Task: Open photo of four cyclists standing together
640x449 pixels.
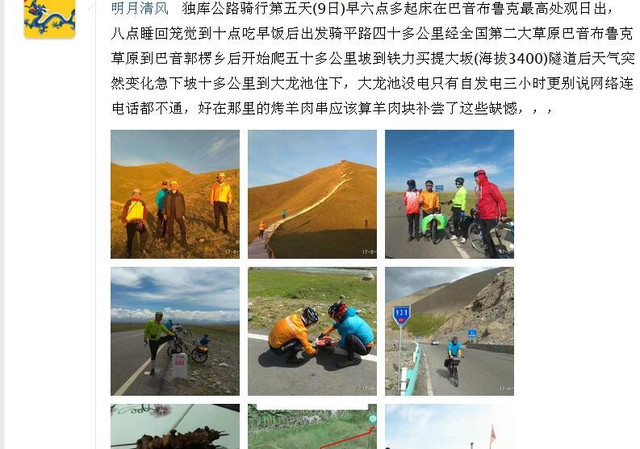Action: [449, 194]
